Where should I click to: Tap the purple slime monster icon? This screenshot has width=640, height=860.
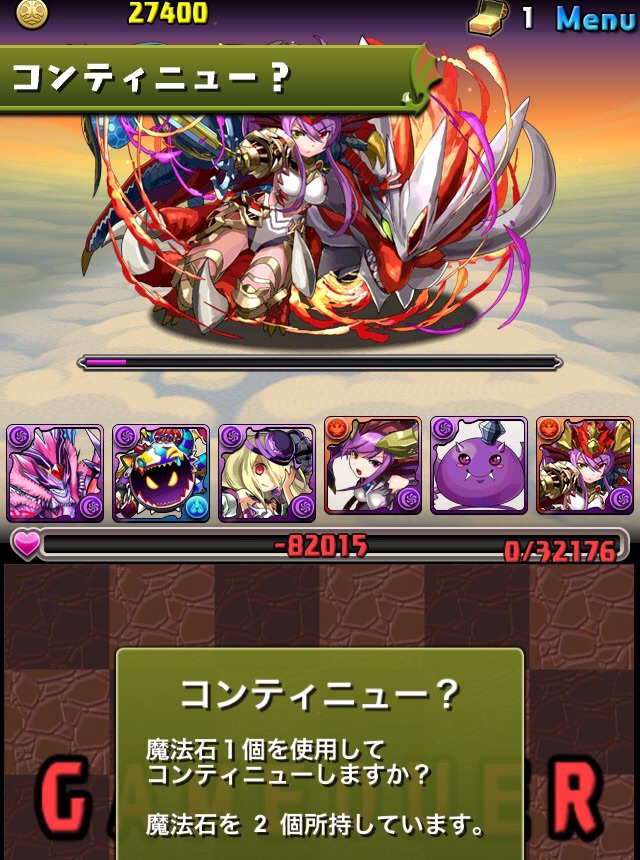coord(479,467)
